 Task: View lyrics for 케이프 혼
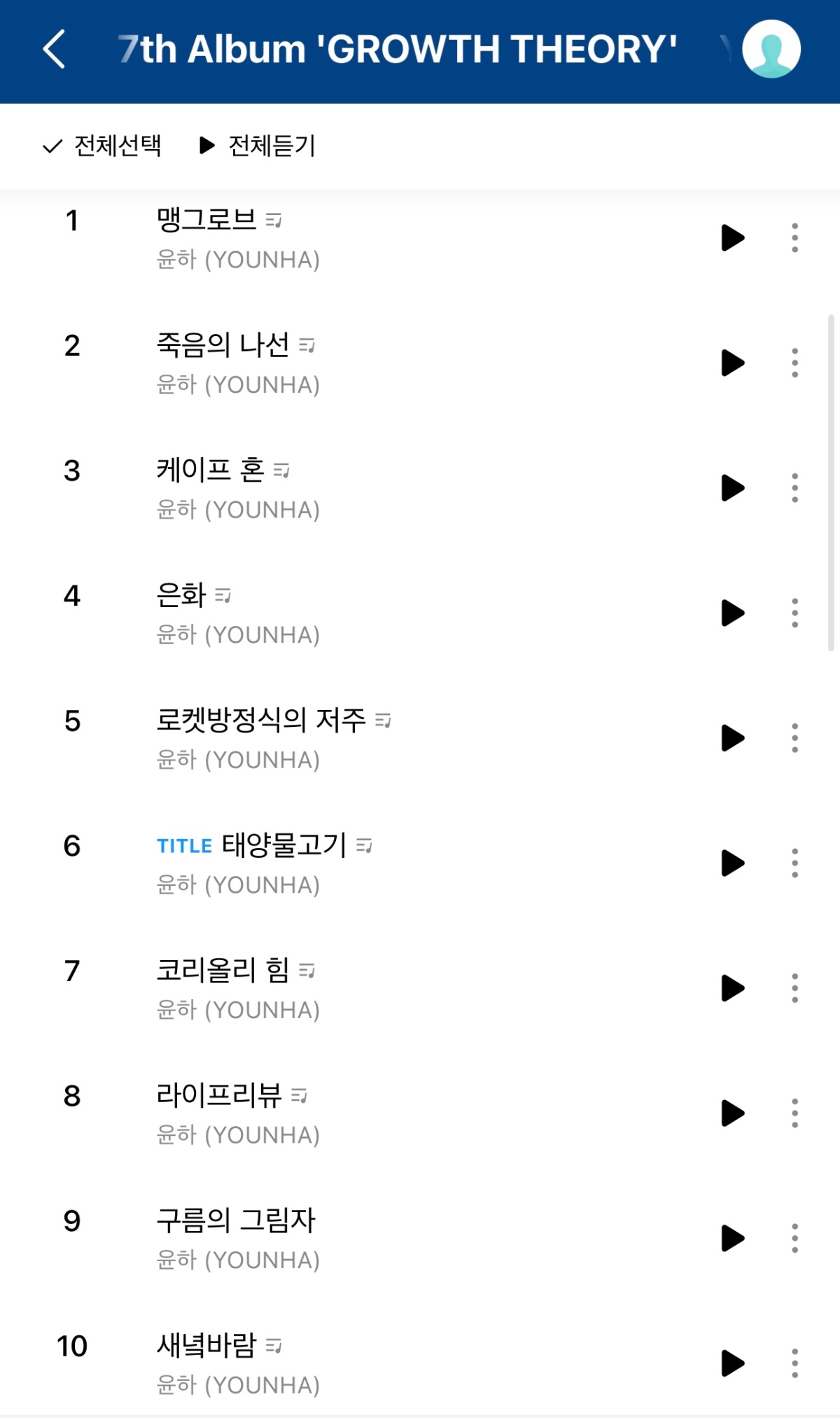click(281, 471)
